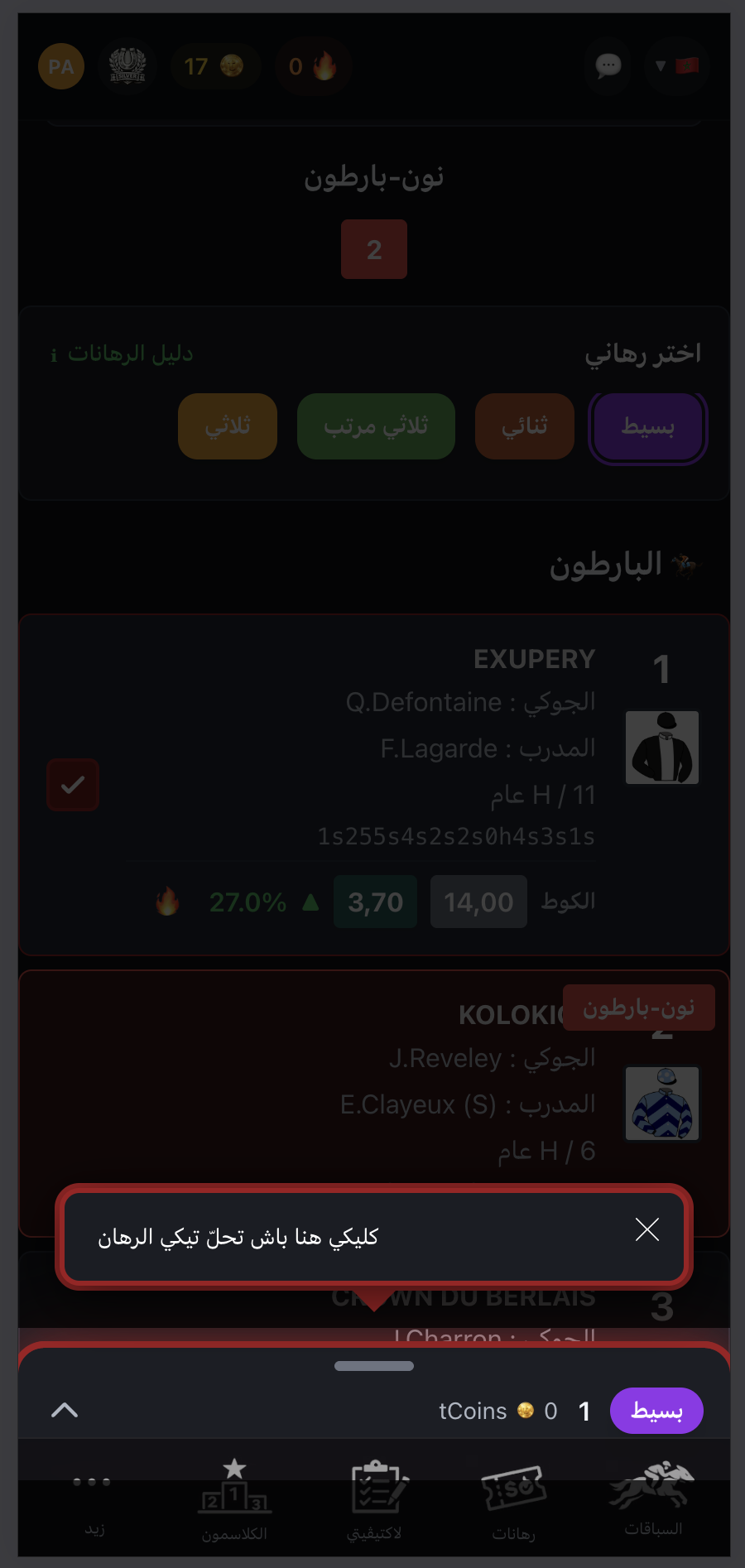Viewport: 745px width, 1568px height.
Task: Open the language flag dropdown
Action: 676,66
